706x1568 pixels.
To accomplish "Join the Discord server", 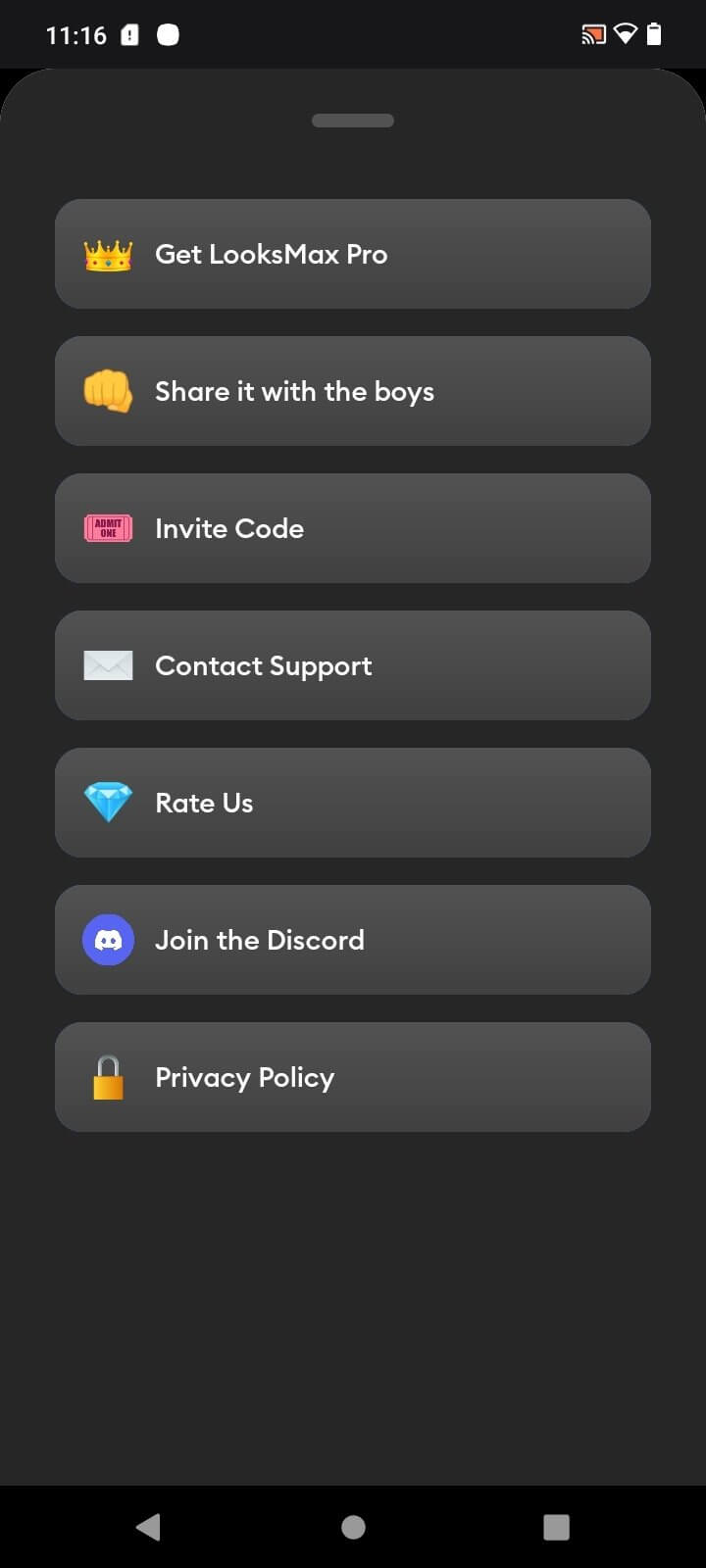I will click(353, 940).
